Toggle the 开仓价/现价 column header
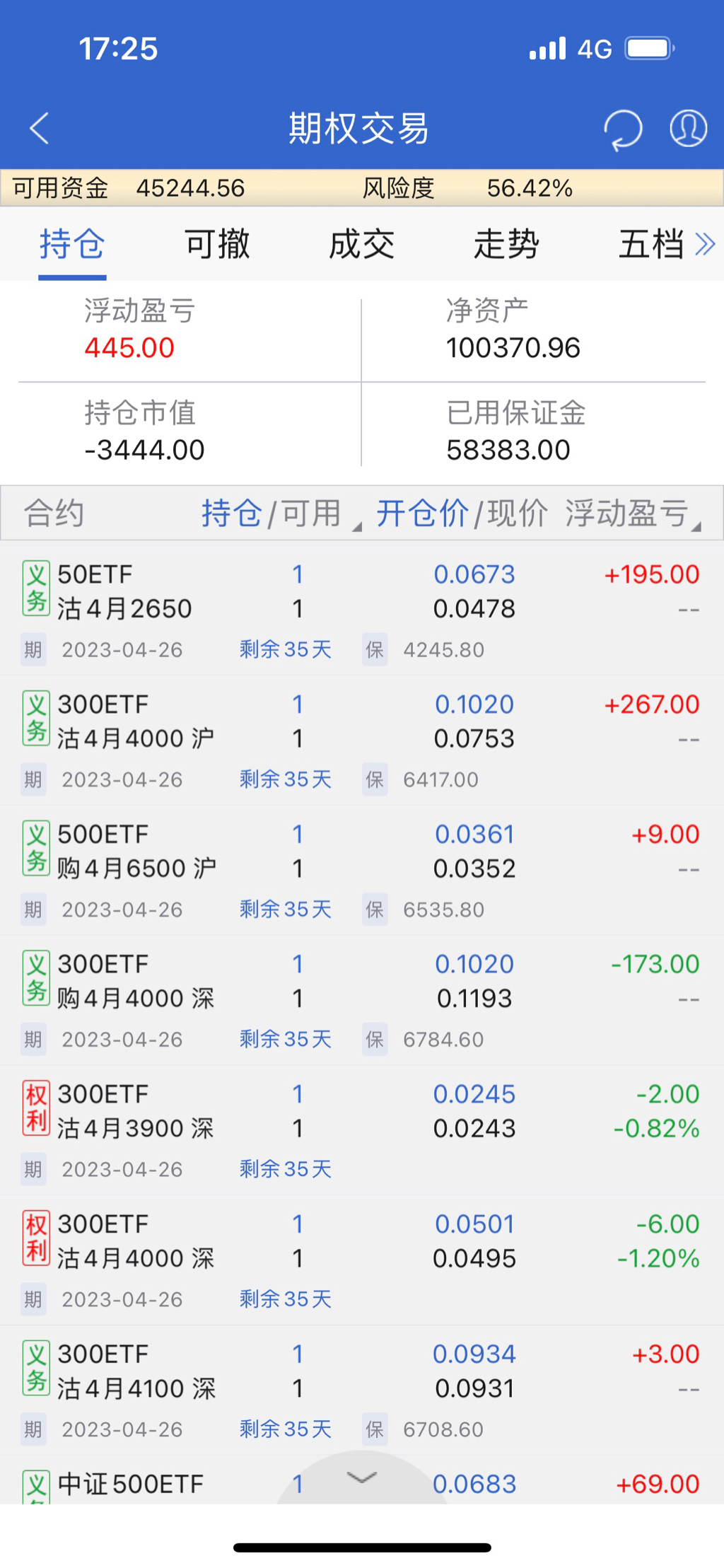724x1568 pixels. pos(461,513)
